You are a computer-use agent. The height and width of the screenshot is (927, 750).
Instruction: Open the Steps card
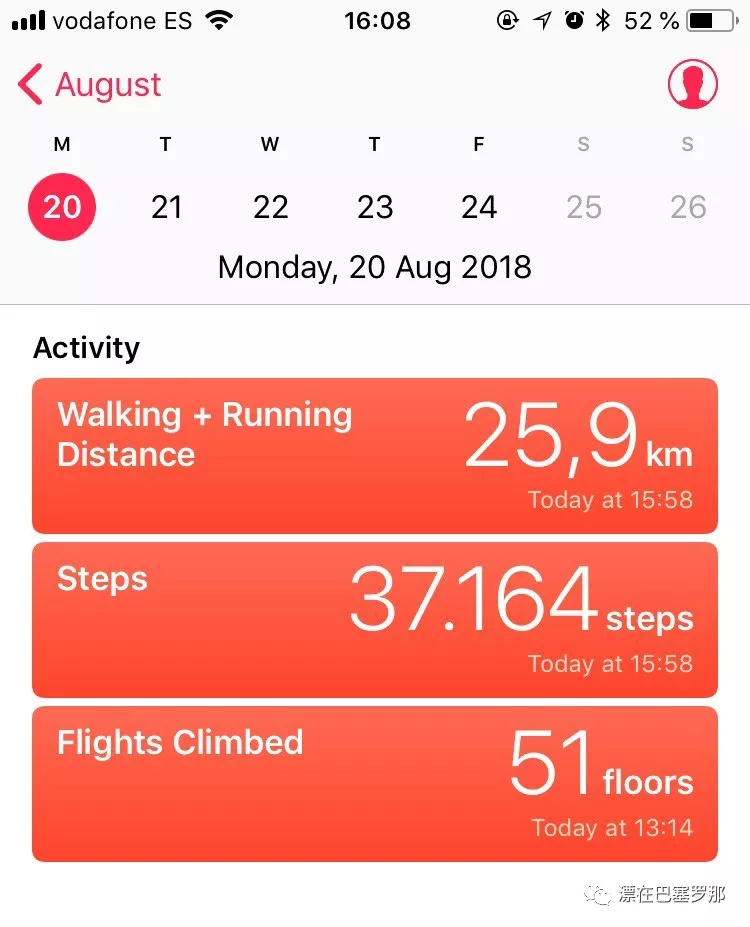pyautogui.click(x=375, y=619)
